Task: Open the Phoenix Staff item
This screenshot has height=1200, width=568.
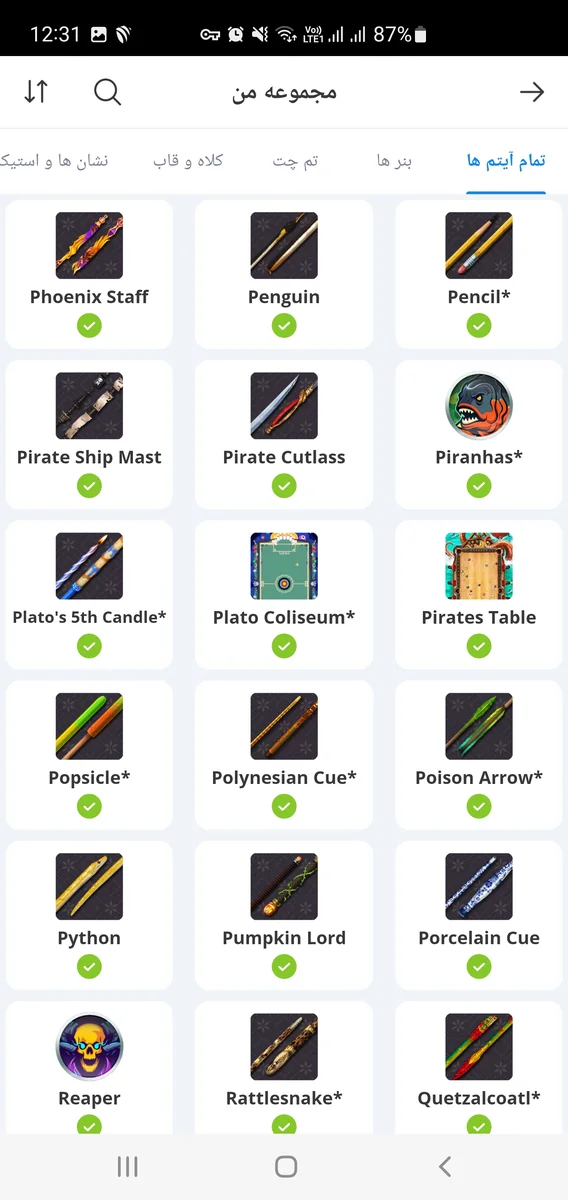Action: [x=89, y=274]
